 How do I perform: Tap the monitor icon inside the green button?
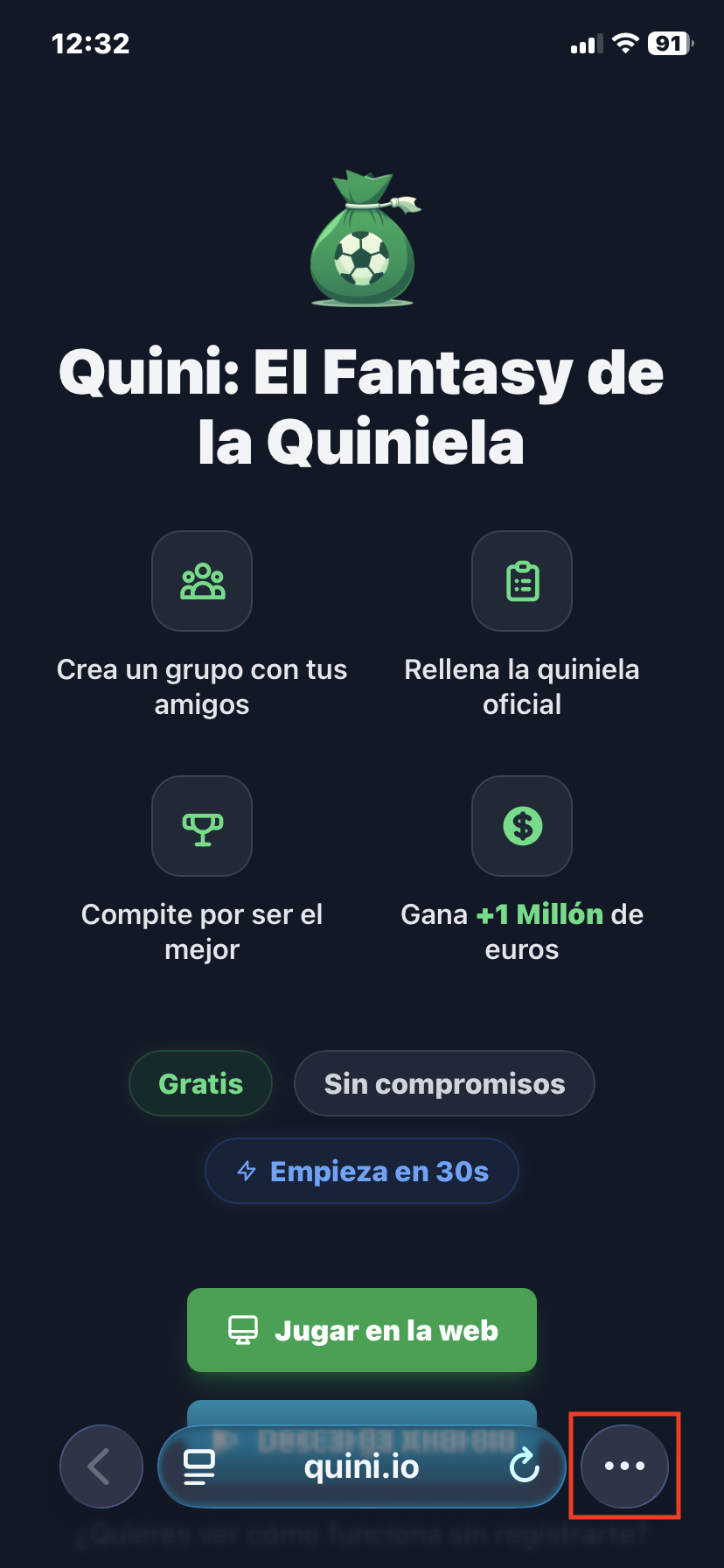[243, 1329]
